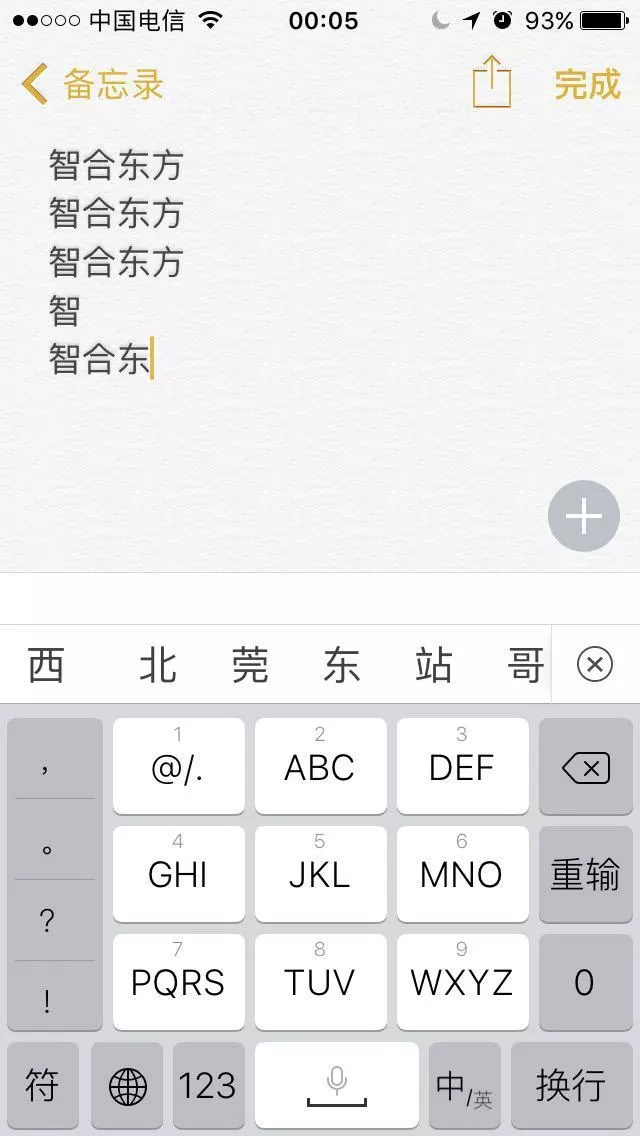Share this note
Image resolution: width=640 pixels, height=1136 pixels.
[491, 82]
